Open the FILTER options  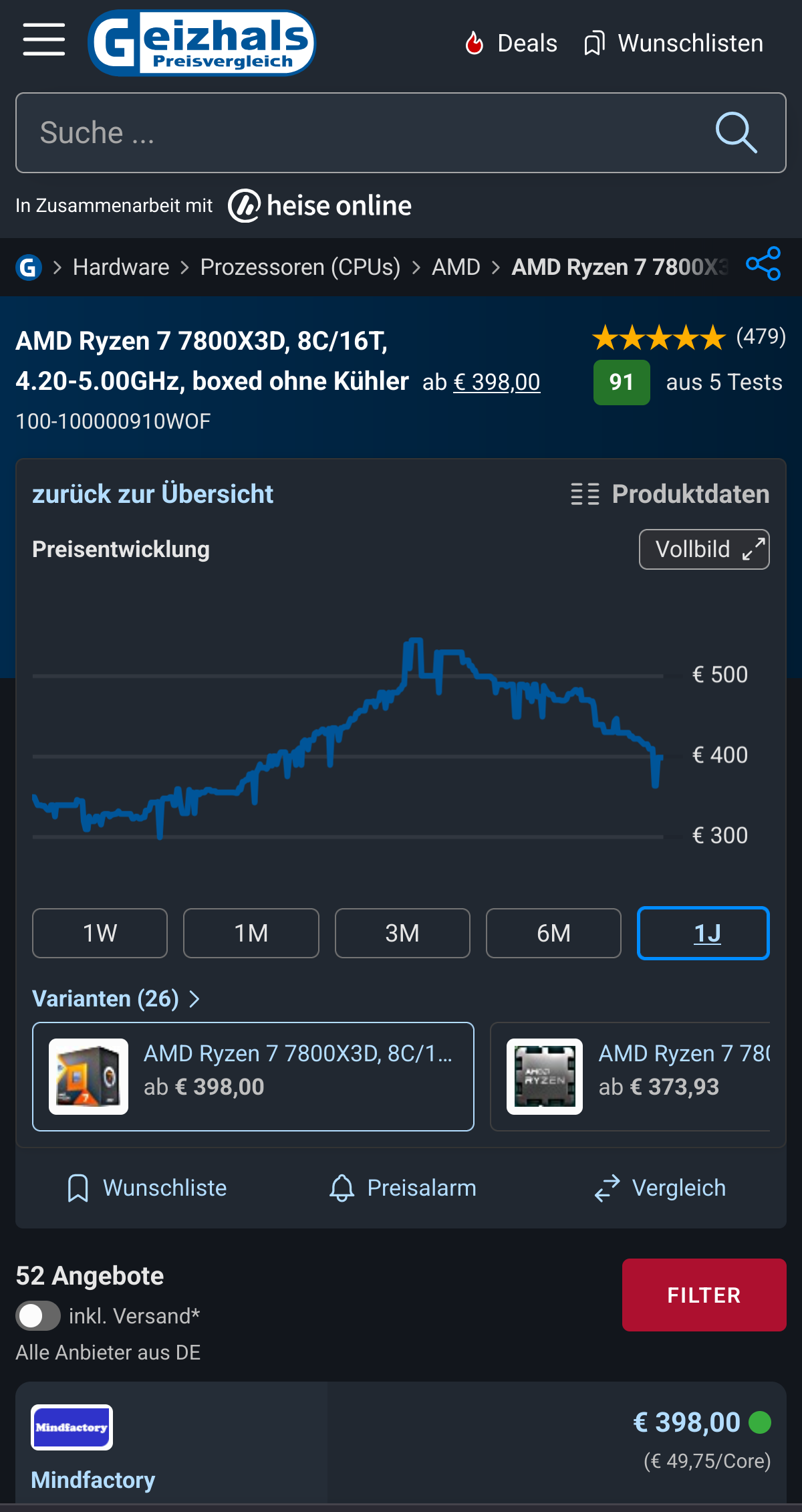pos(704,1295)
